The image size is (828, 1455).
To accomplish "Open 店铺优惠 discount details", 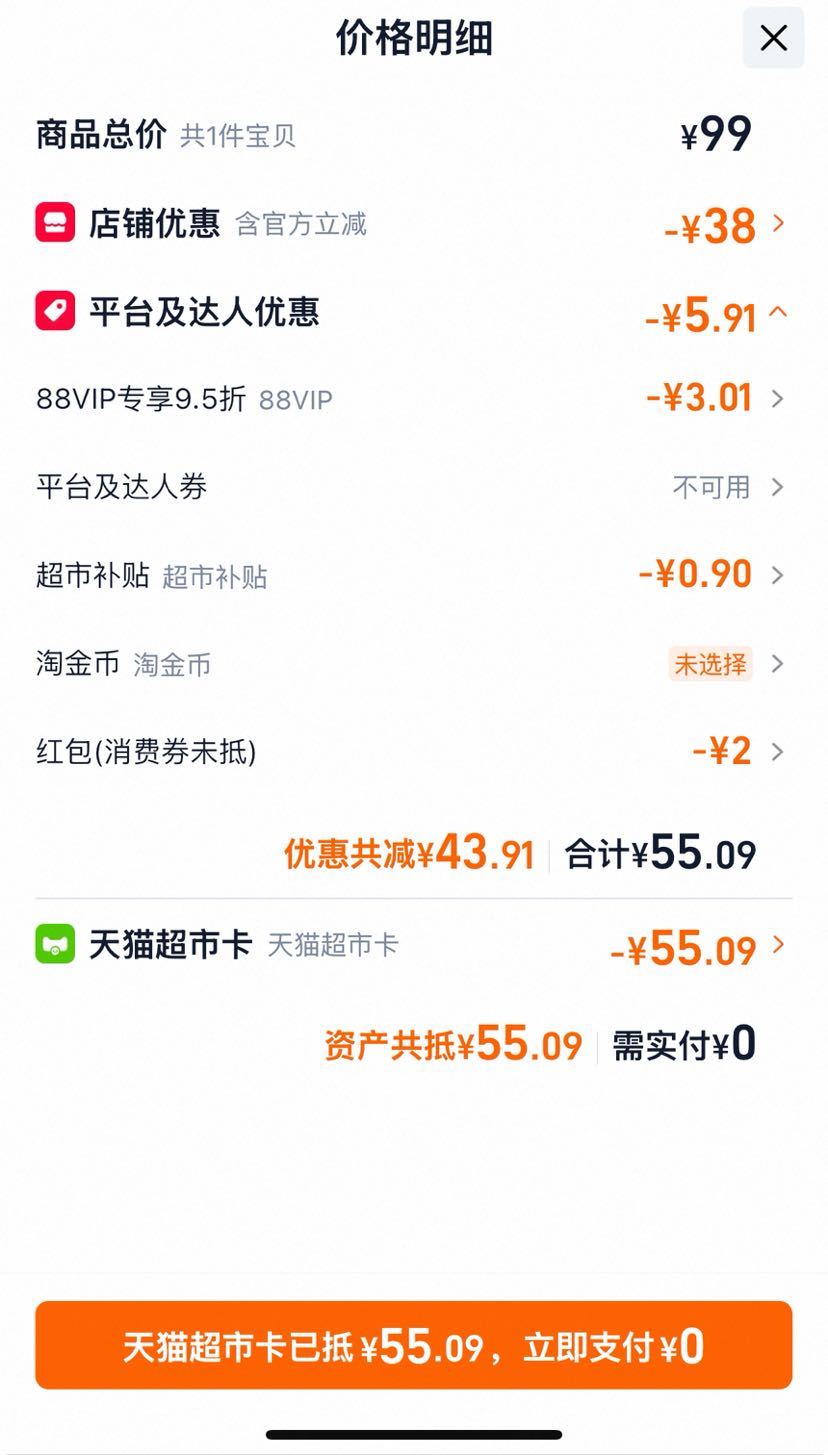I will [413, 224].
